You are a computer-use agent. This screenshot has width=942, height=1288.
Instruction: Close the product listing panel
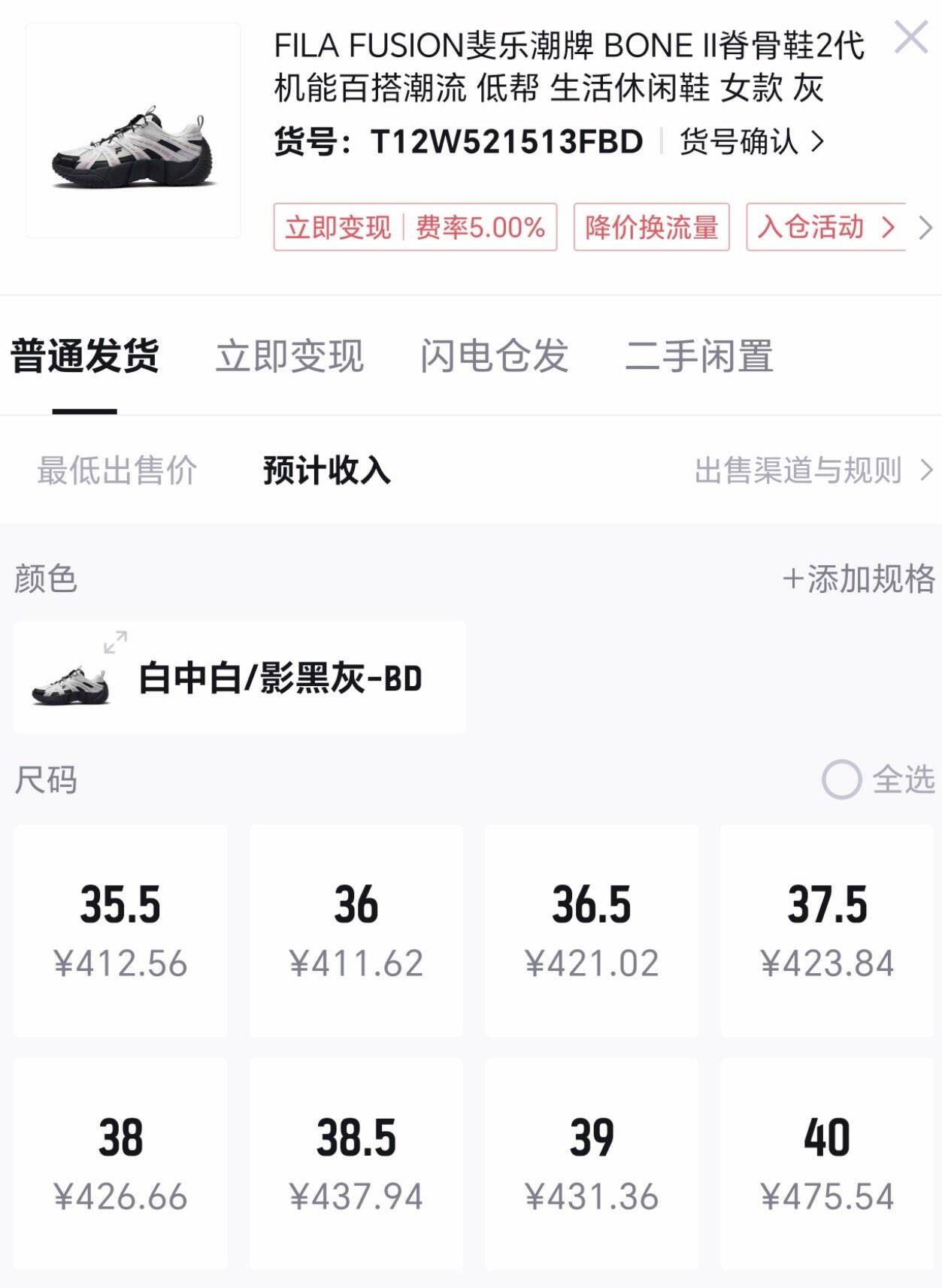(x=910, y=38)
